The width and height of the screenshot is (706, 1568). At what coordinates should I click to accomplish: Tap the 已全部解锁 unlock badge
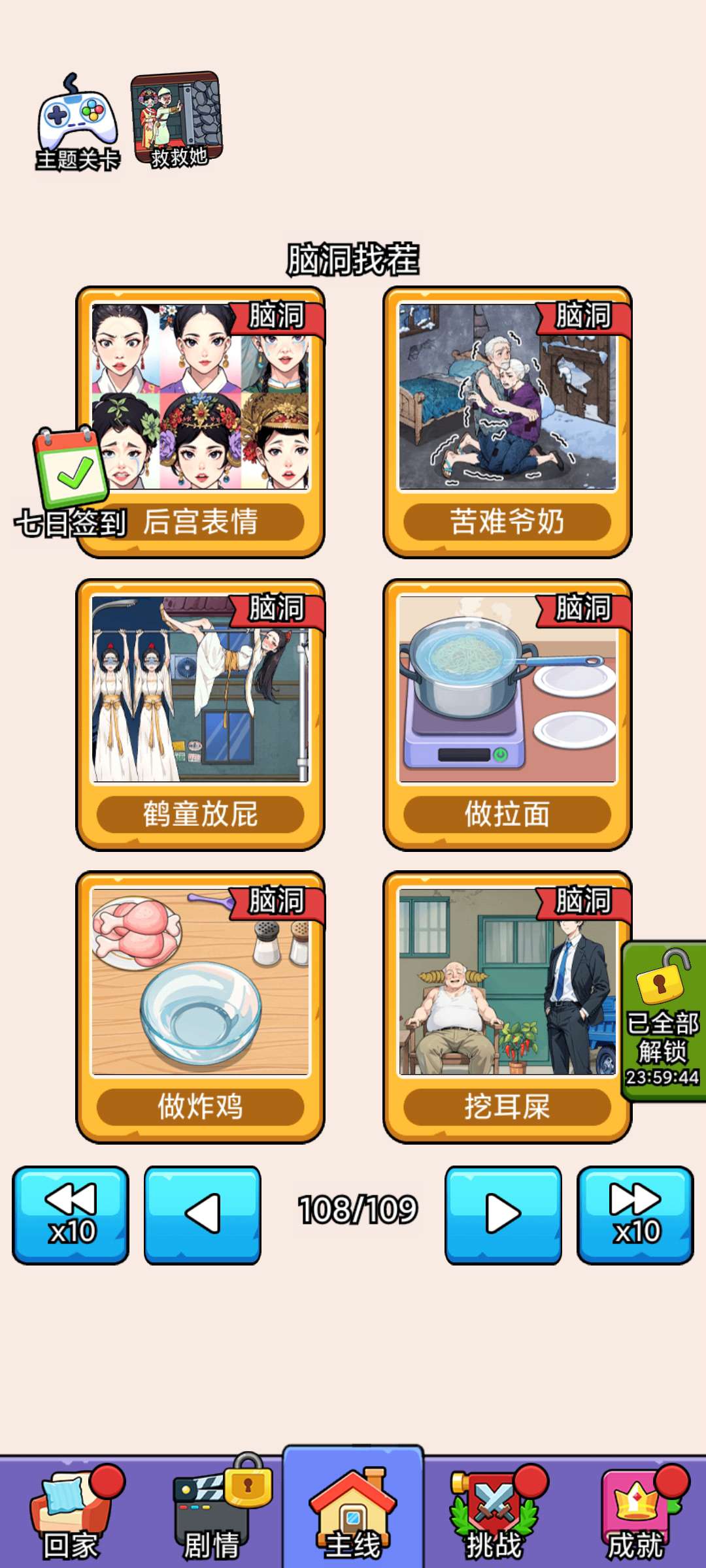click(x=663, y=1021)
